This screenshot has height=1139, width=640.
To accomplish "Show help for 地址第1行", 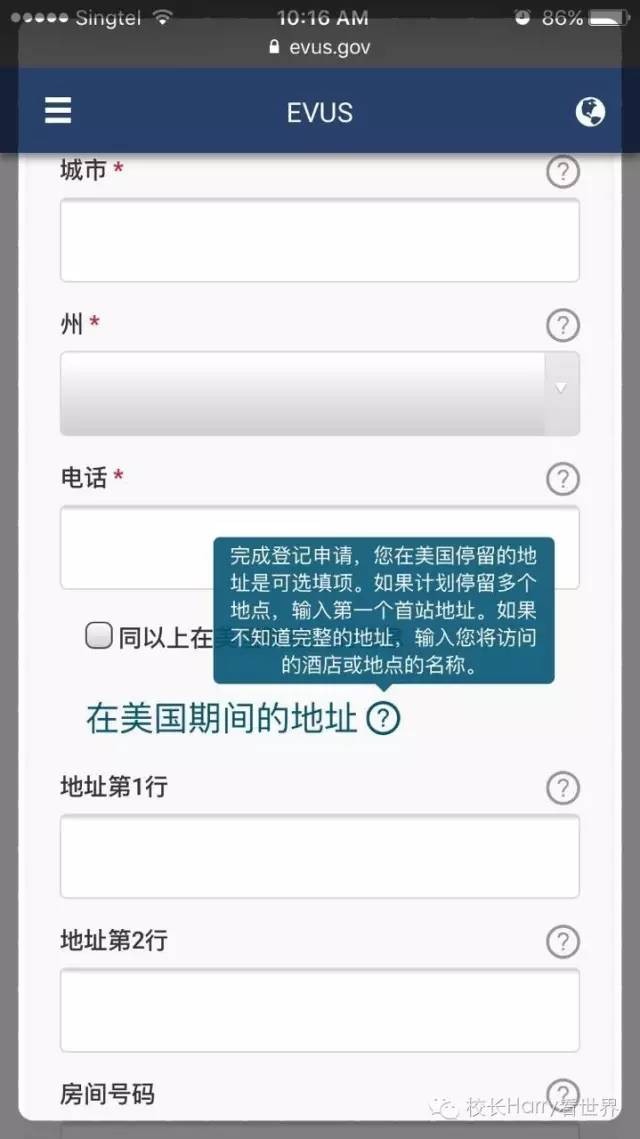I will 563,788.
